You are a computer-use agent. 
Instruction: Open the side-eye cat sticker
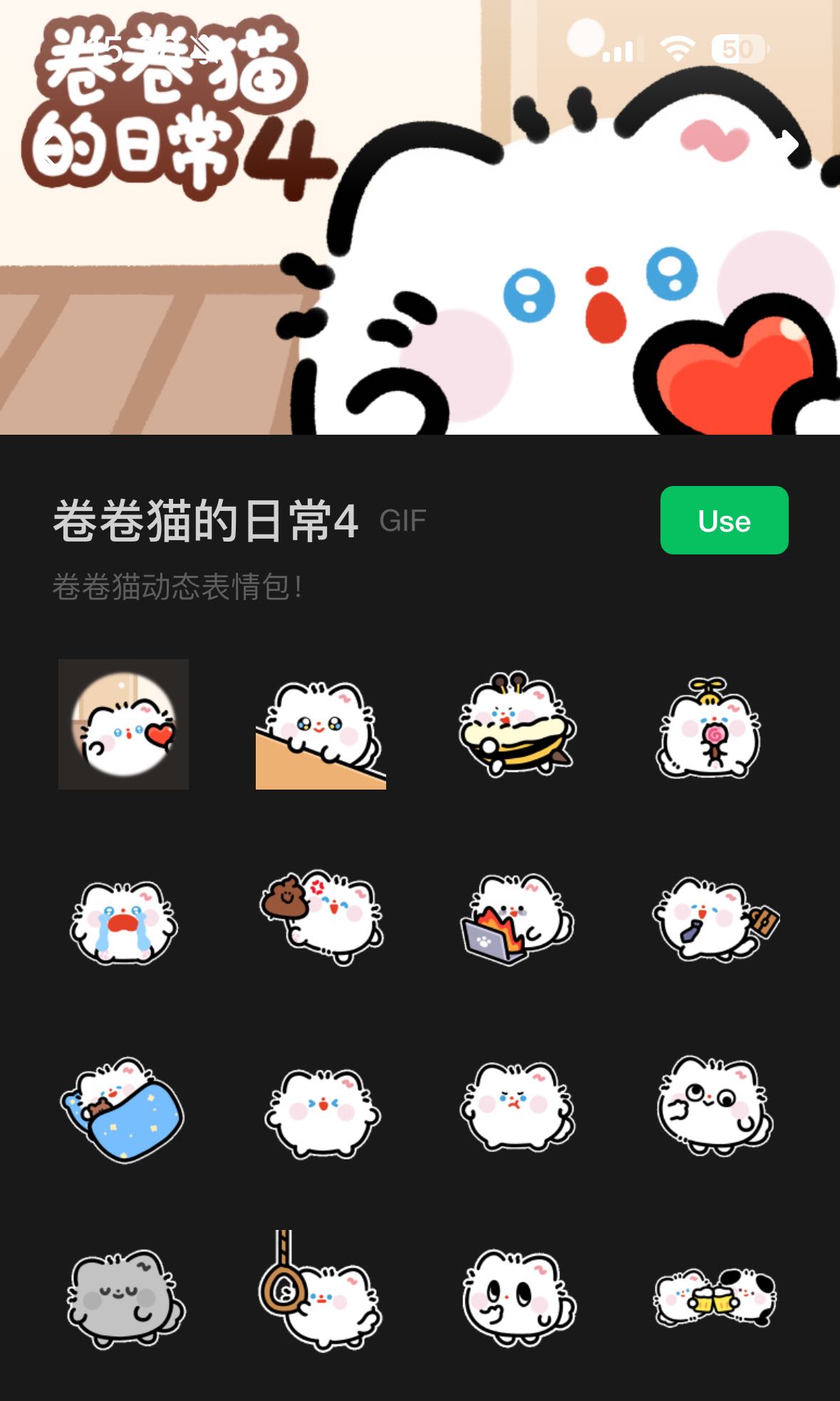tap(715, 1105)
